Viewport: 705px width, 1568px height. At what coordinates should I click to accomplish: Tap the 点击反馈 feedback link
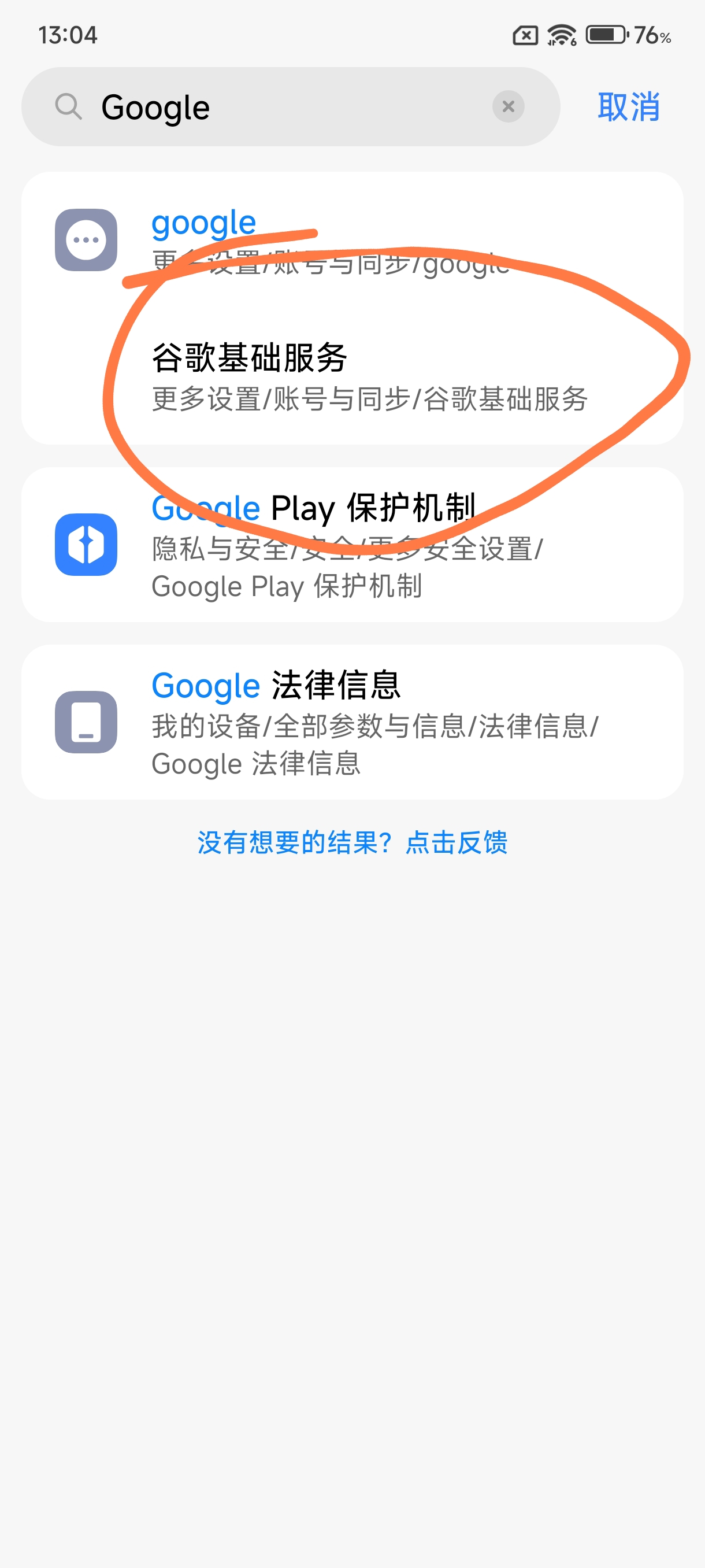point(456,842)
